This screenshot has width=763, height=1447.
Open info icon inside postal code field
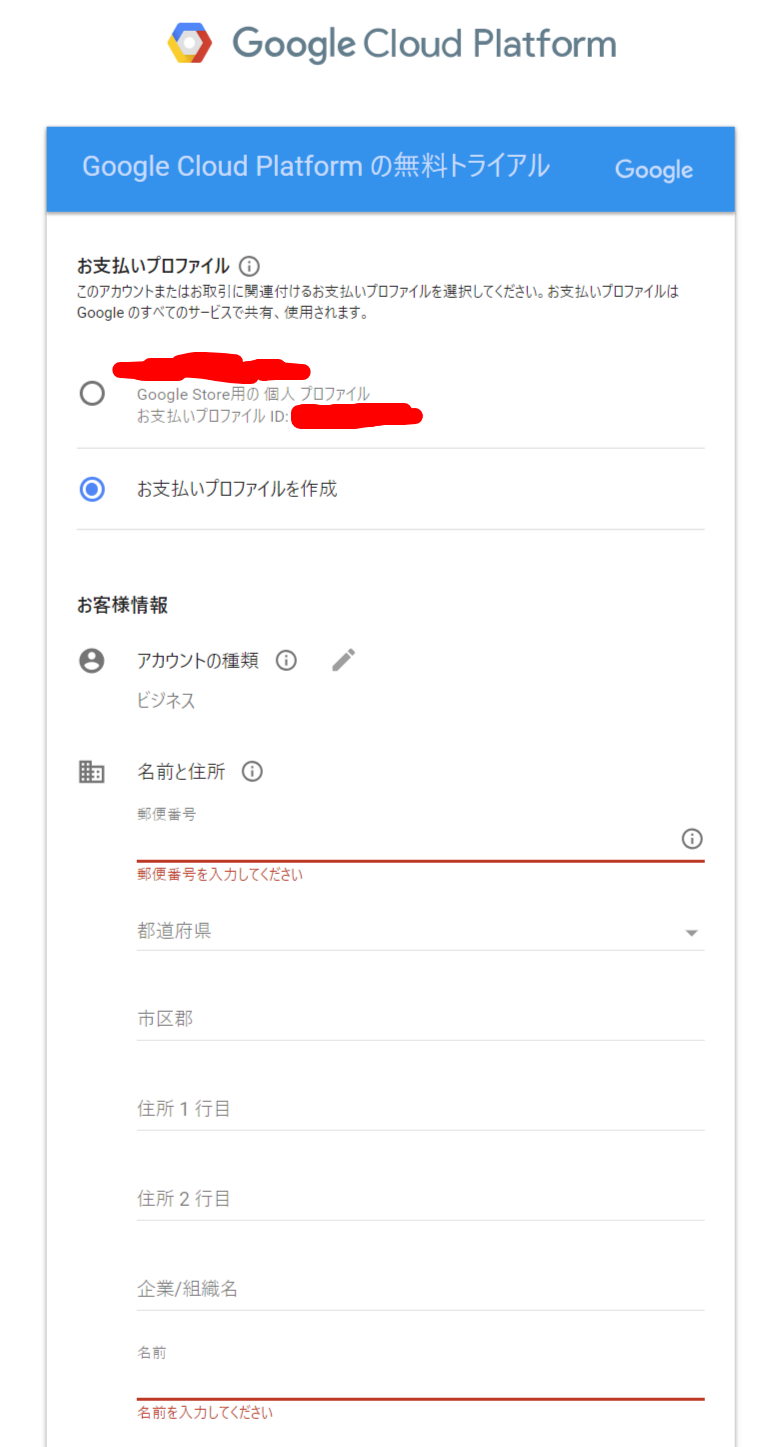[x=692, y=839]
